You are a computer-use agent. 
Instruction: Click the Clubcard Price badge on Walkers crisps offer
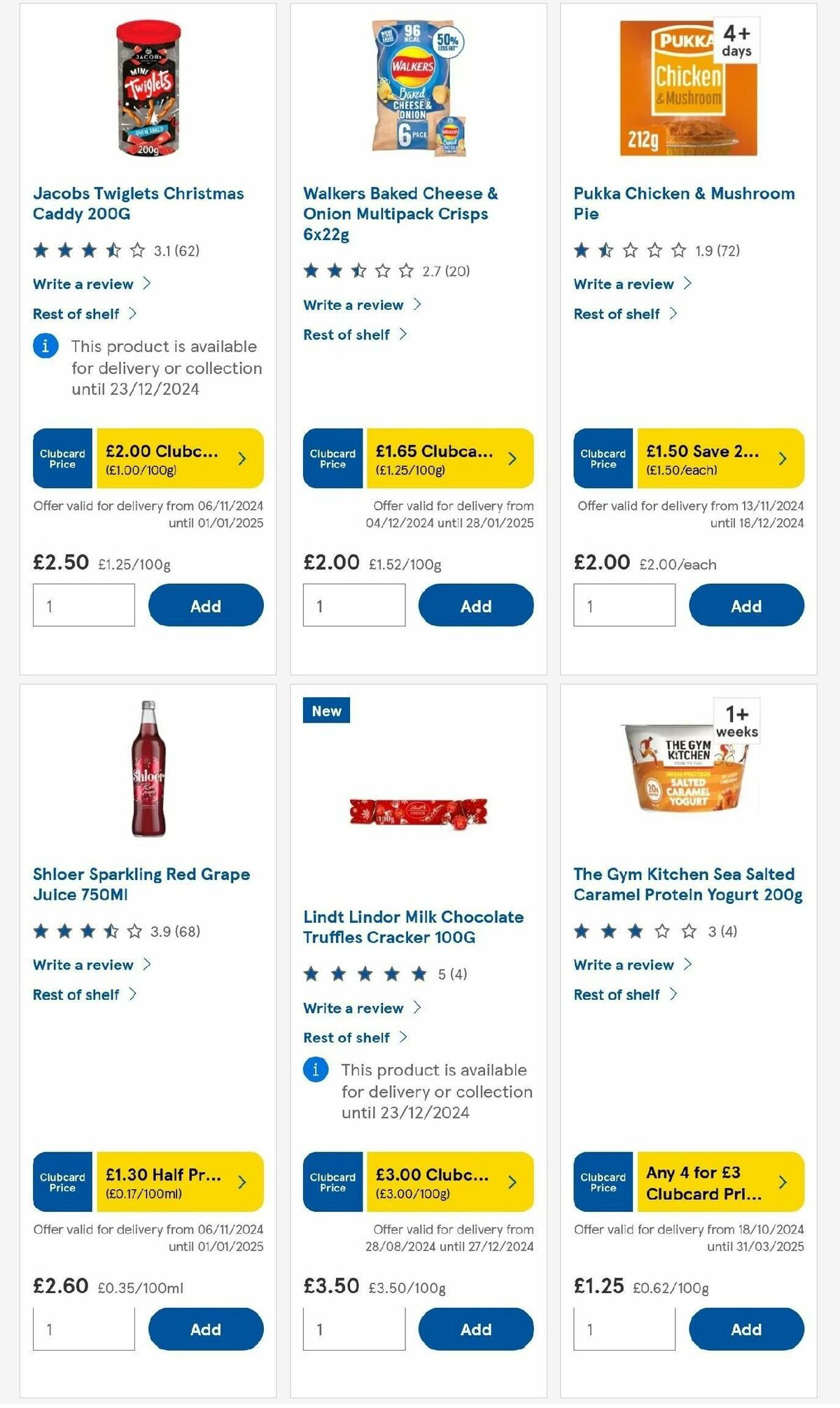332,459
